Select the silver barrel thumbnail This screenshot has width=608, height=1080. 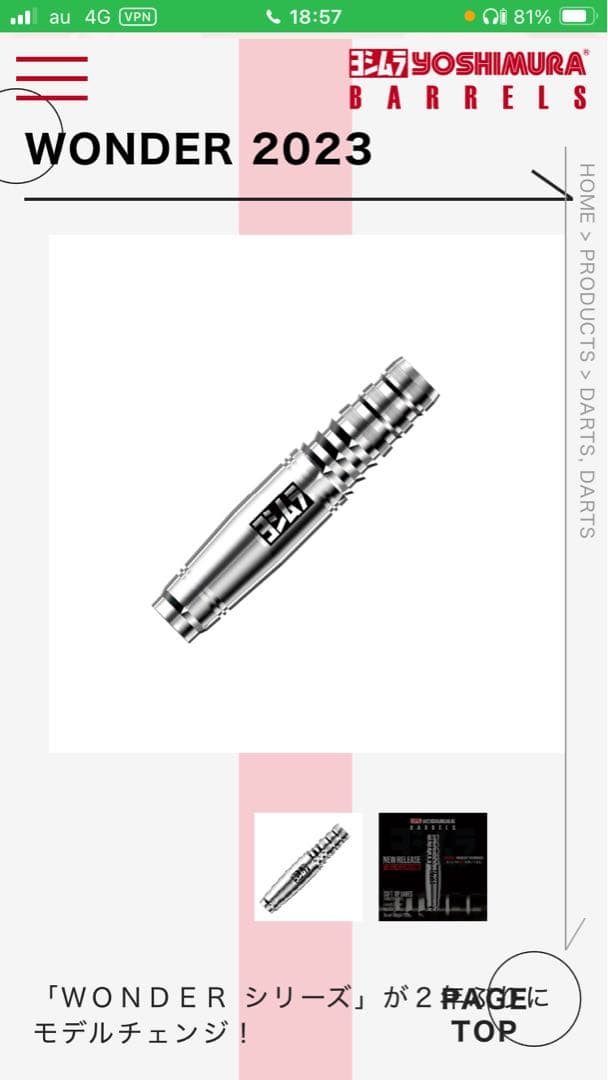coord(308,866)
